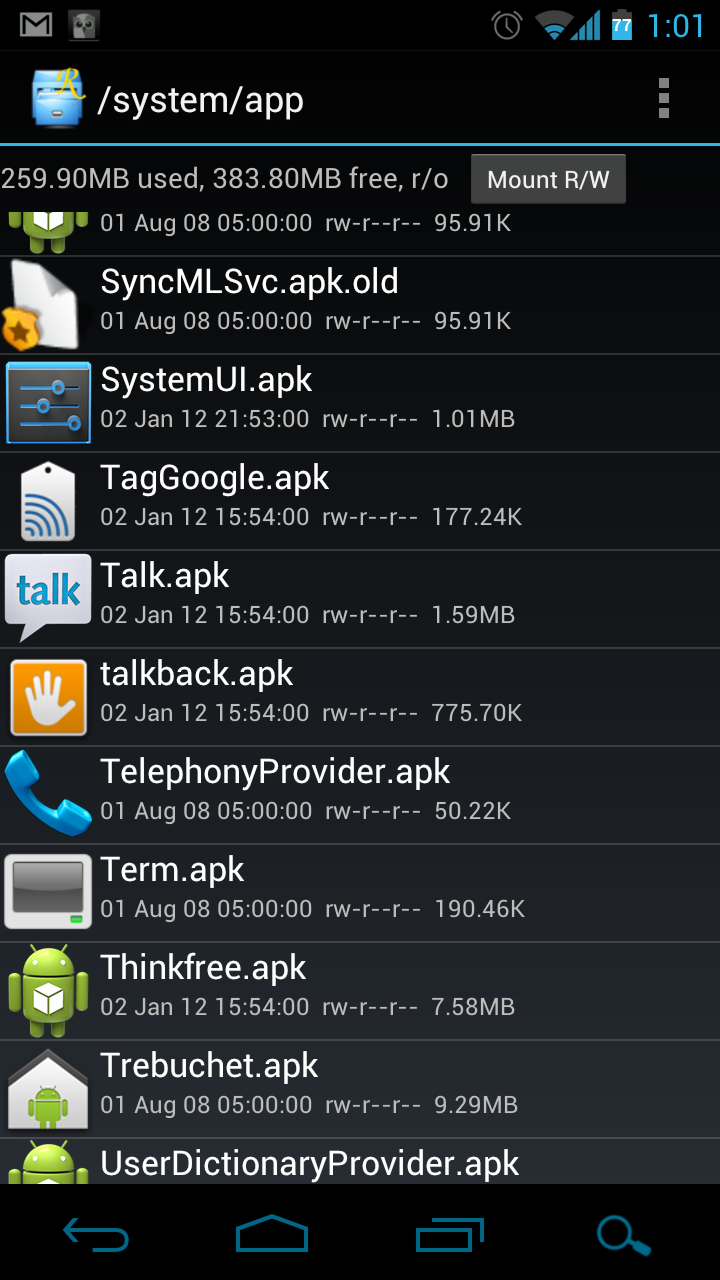Open TagGoogle.apk entry
Image resolution: width=720 pixels, height=1280 pixels.
[x=360, y=499]
